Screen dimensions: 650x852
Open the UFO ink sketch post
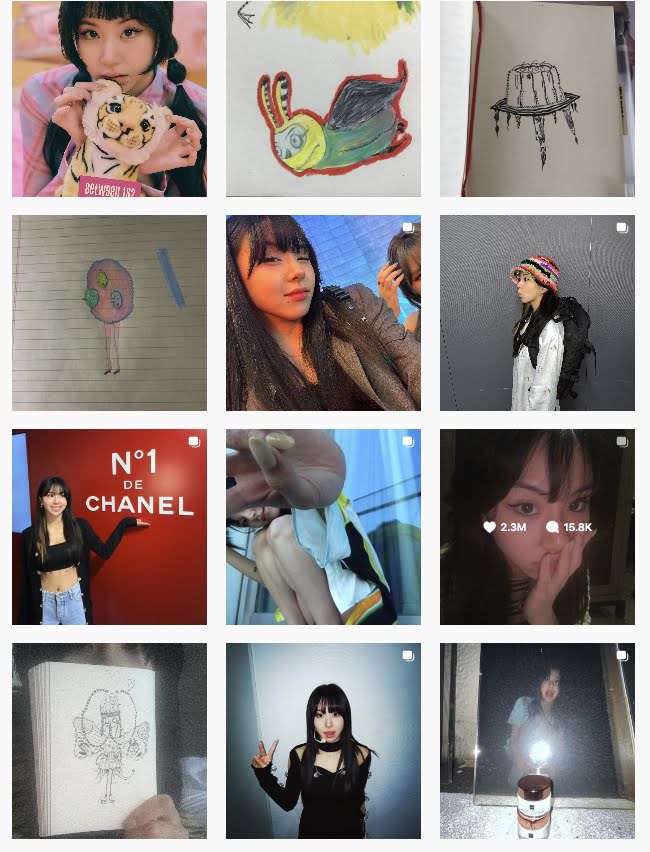[x=537, y=98]
